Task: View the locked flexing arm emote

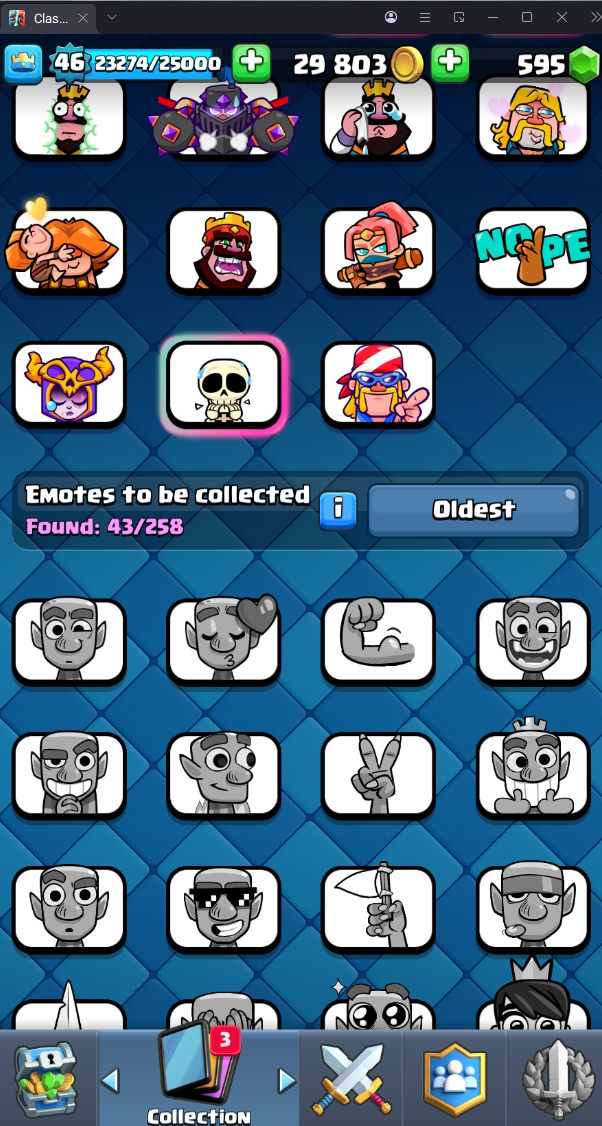Action: (x=378, y=642)
